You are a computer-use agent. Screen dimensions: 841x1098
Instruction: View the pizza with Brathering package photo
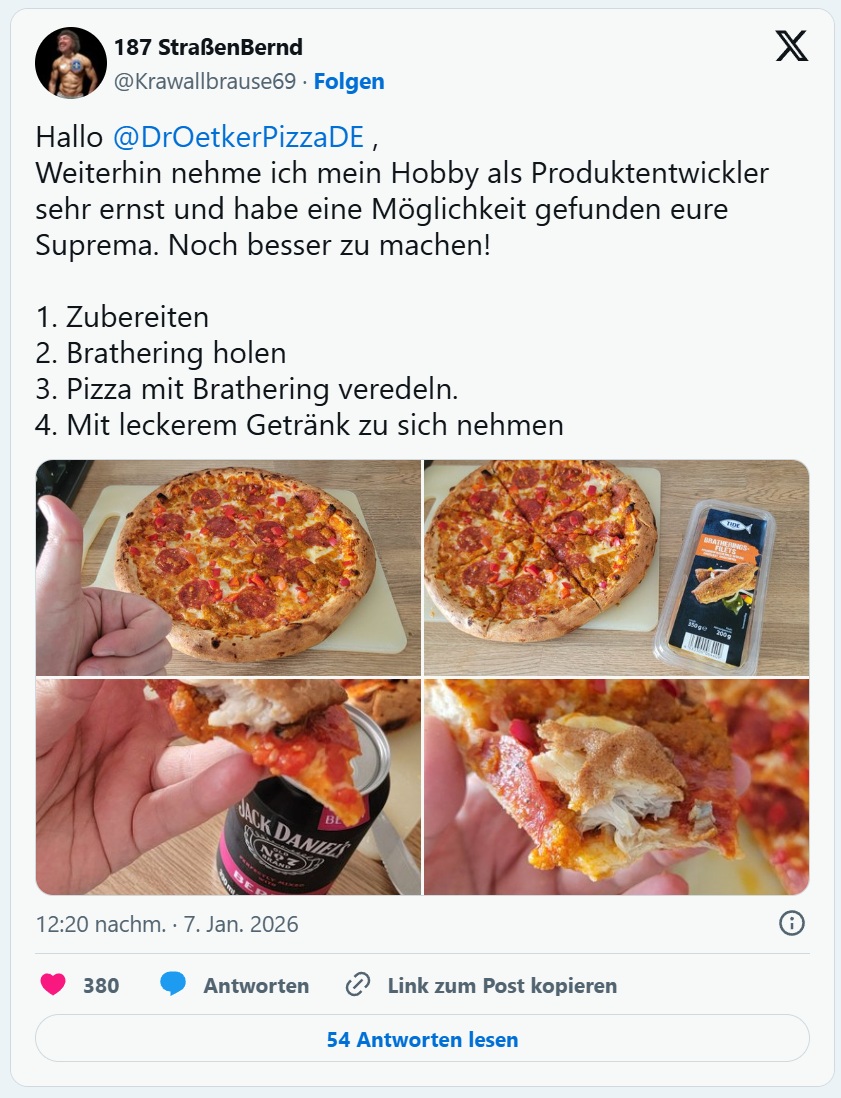[616, 568]
